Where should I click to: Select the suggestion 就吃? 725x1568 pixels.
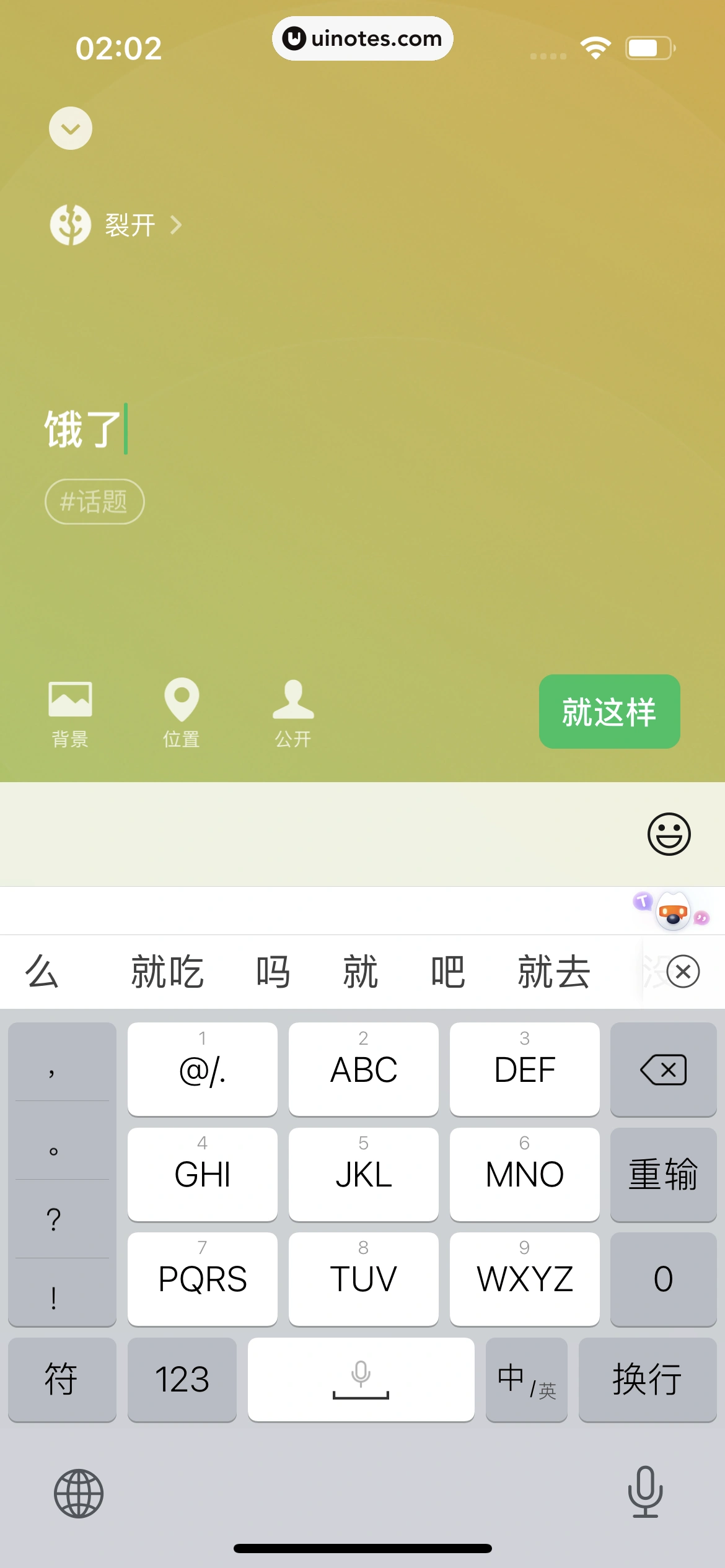(x=167, y=972)
